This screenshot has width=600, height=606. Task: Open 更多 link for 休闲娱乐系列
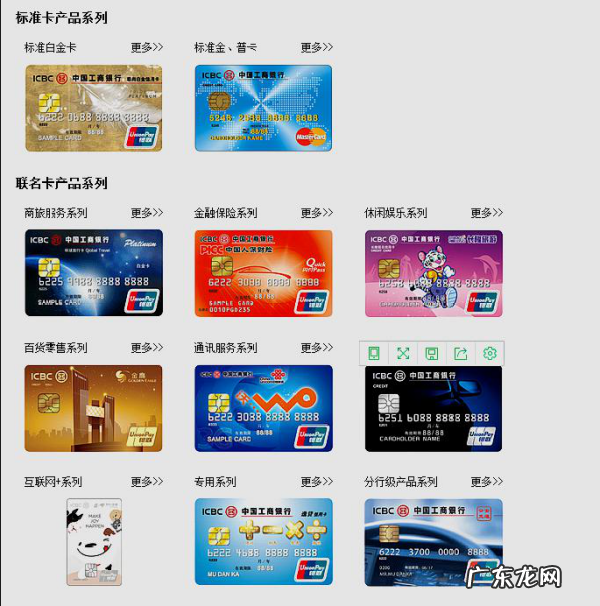point(486,213)
